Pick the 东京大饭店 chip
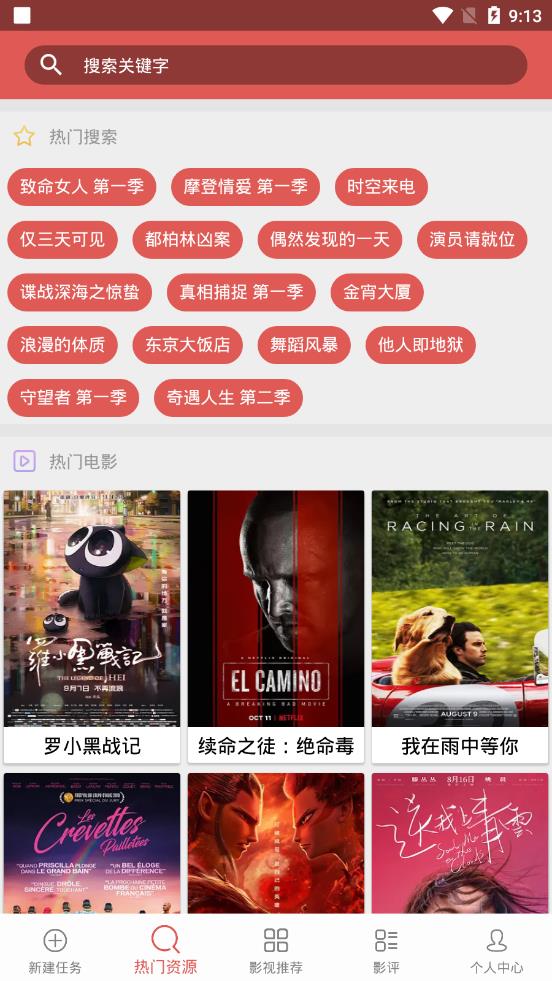 coord(188,345)
